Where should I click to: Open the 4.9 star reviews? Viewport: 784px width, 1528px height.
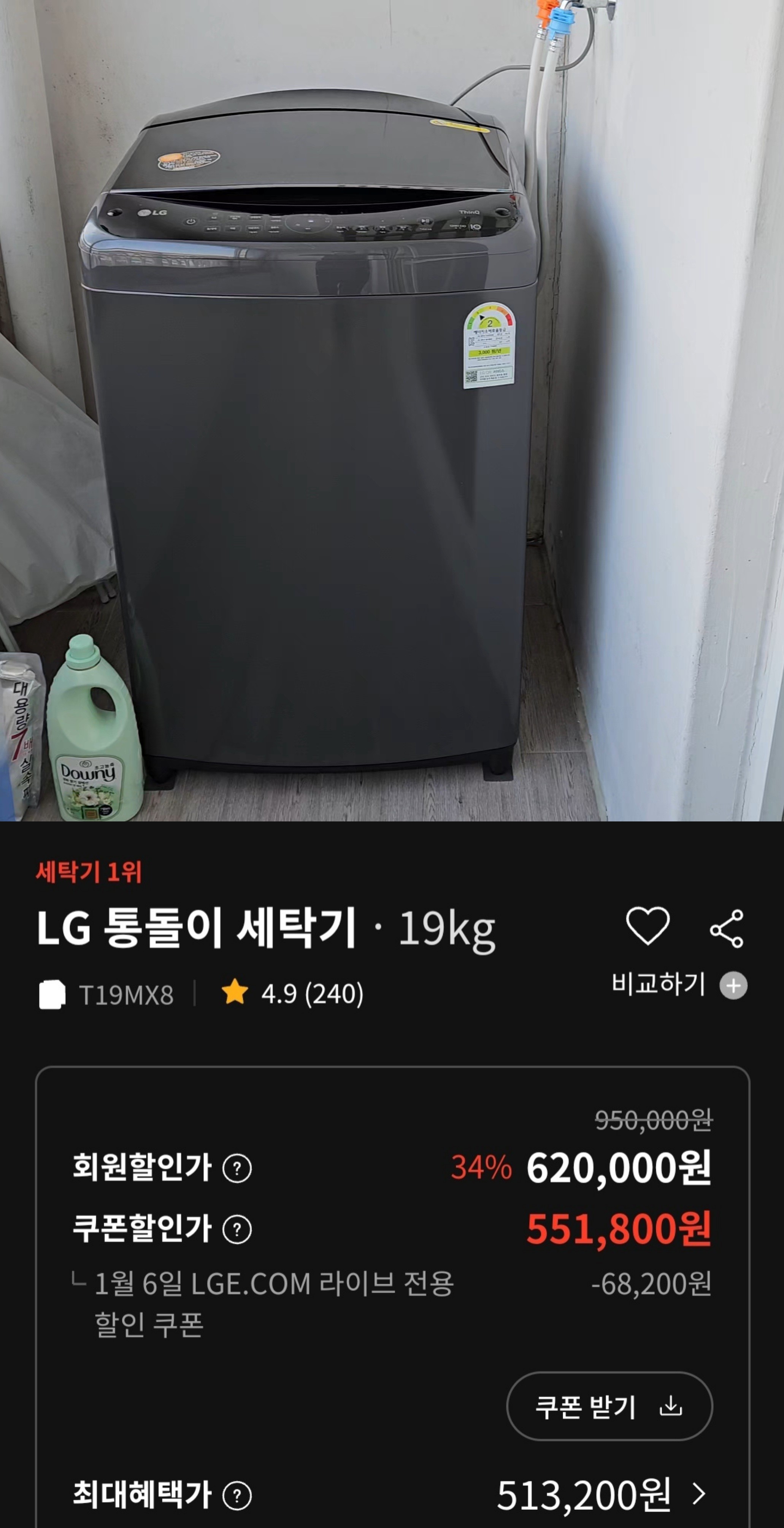(292, 994)
